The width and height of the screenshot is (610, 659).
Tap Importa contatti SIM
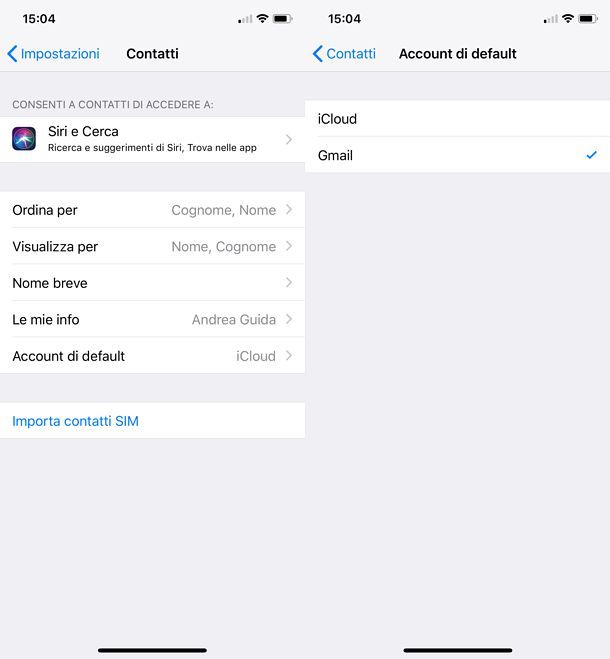tap(76, 421)
